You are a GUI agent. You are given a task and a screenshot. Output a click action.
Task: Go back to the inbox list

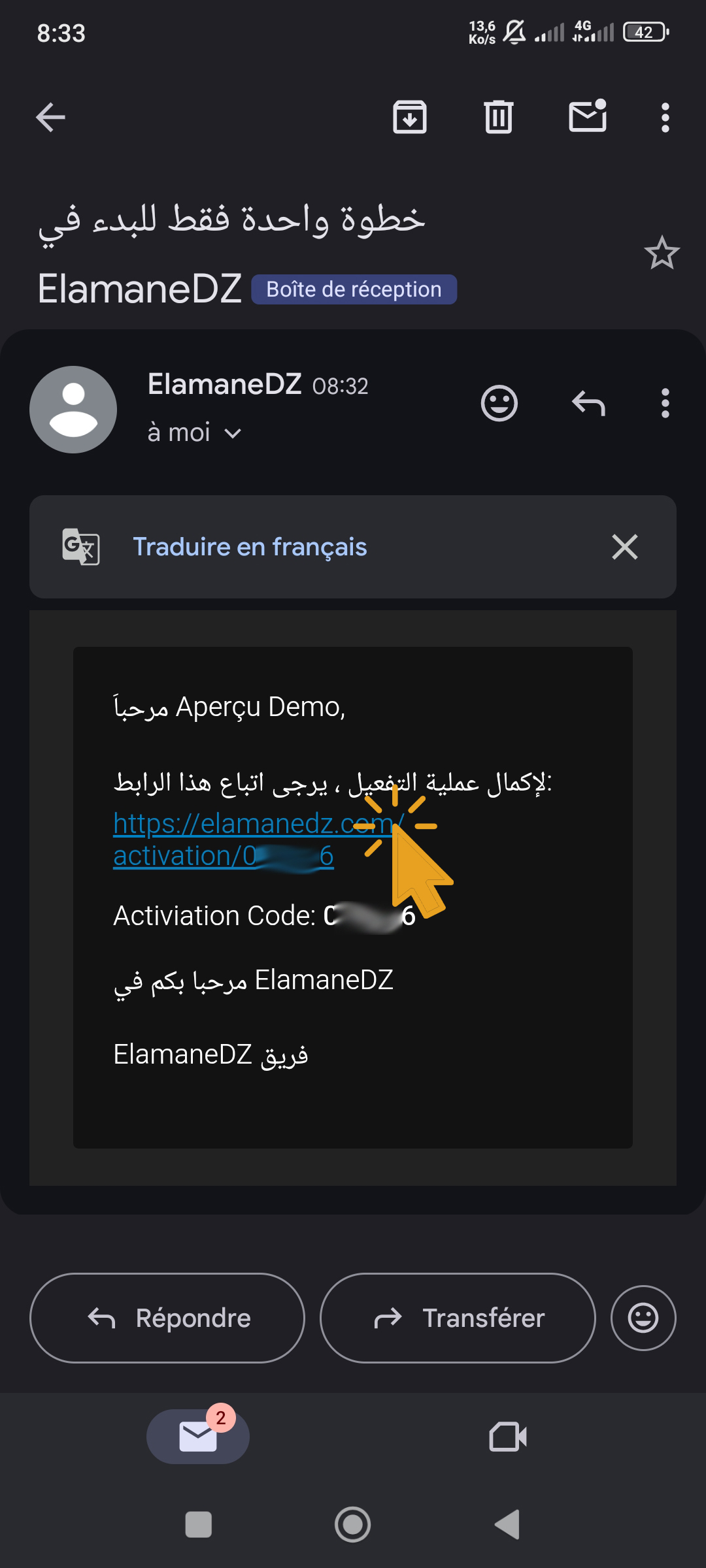point(50,118)
